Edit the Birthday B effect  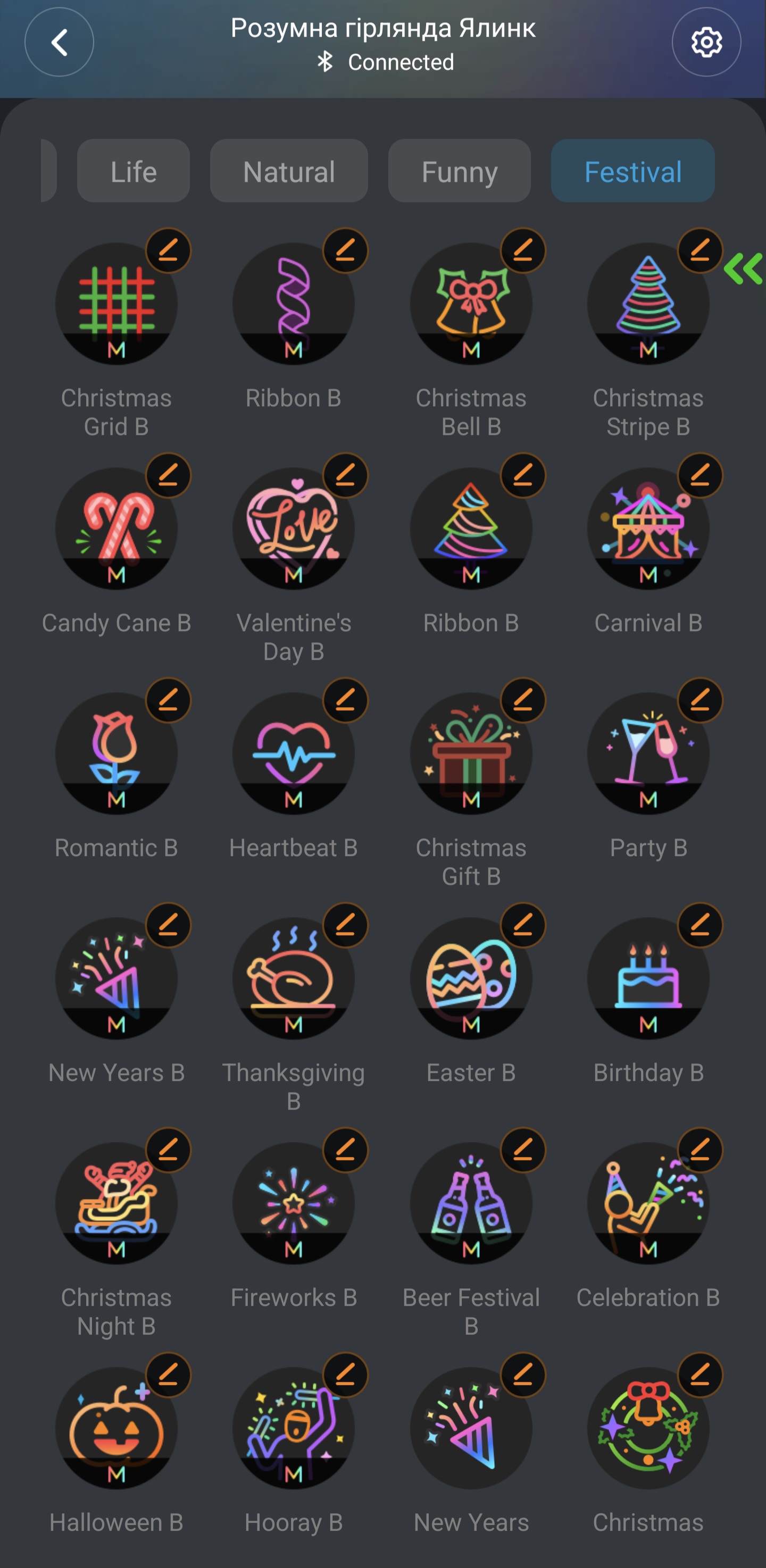700,925
